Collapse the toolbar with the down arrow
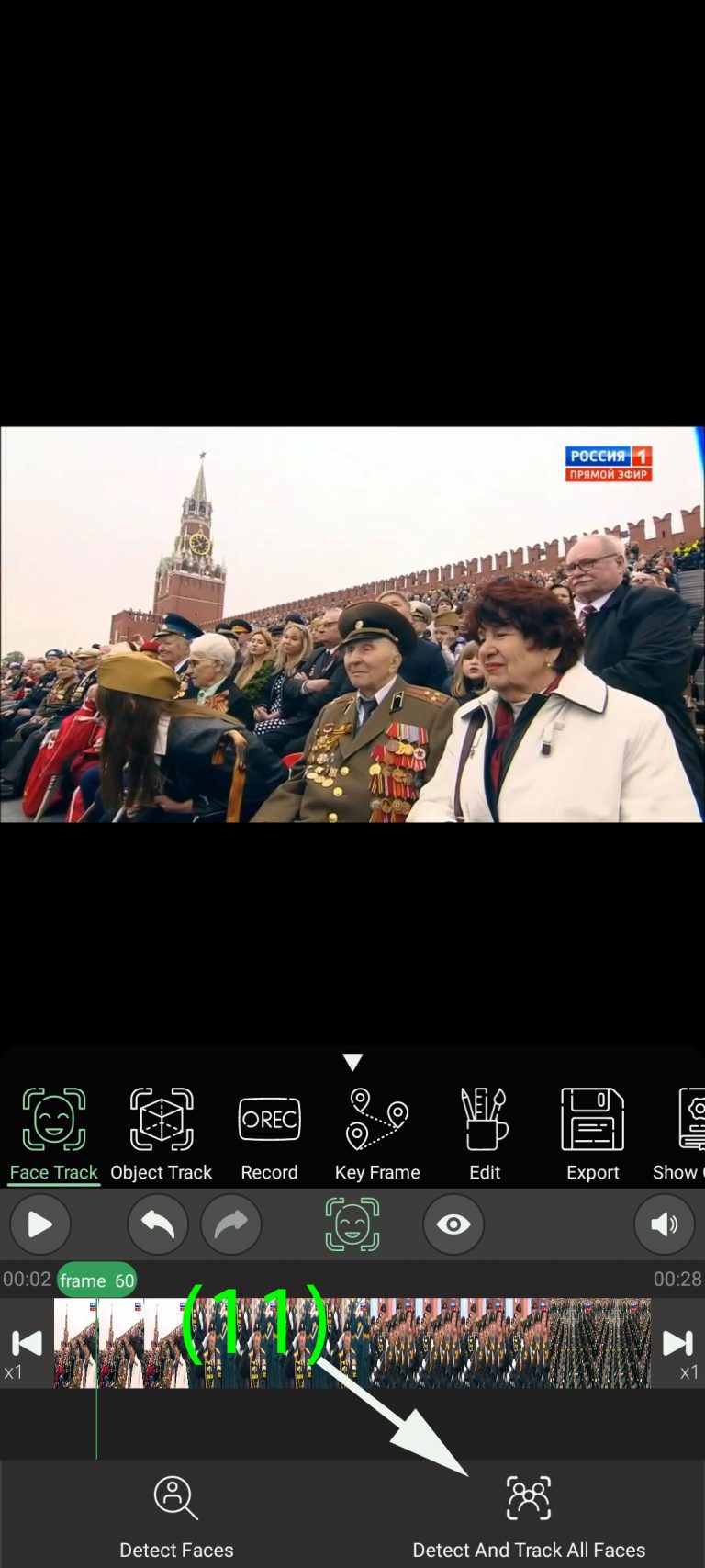Viewport: 705px width, 1568px height. [352, 1062]
